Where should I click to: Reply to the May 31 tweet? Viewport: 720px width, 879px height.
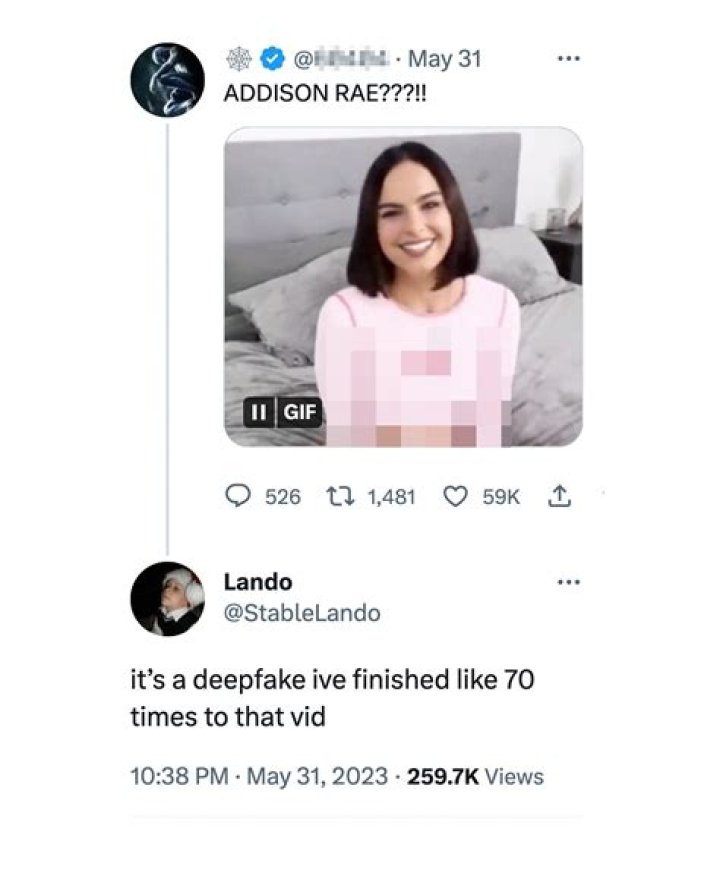(x=239, y=495)
